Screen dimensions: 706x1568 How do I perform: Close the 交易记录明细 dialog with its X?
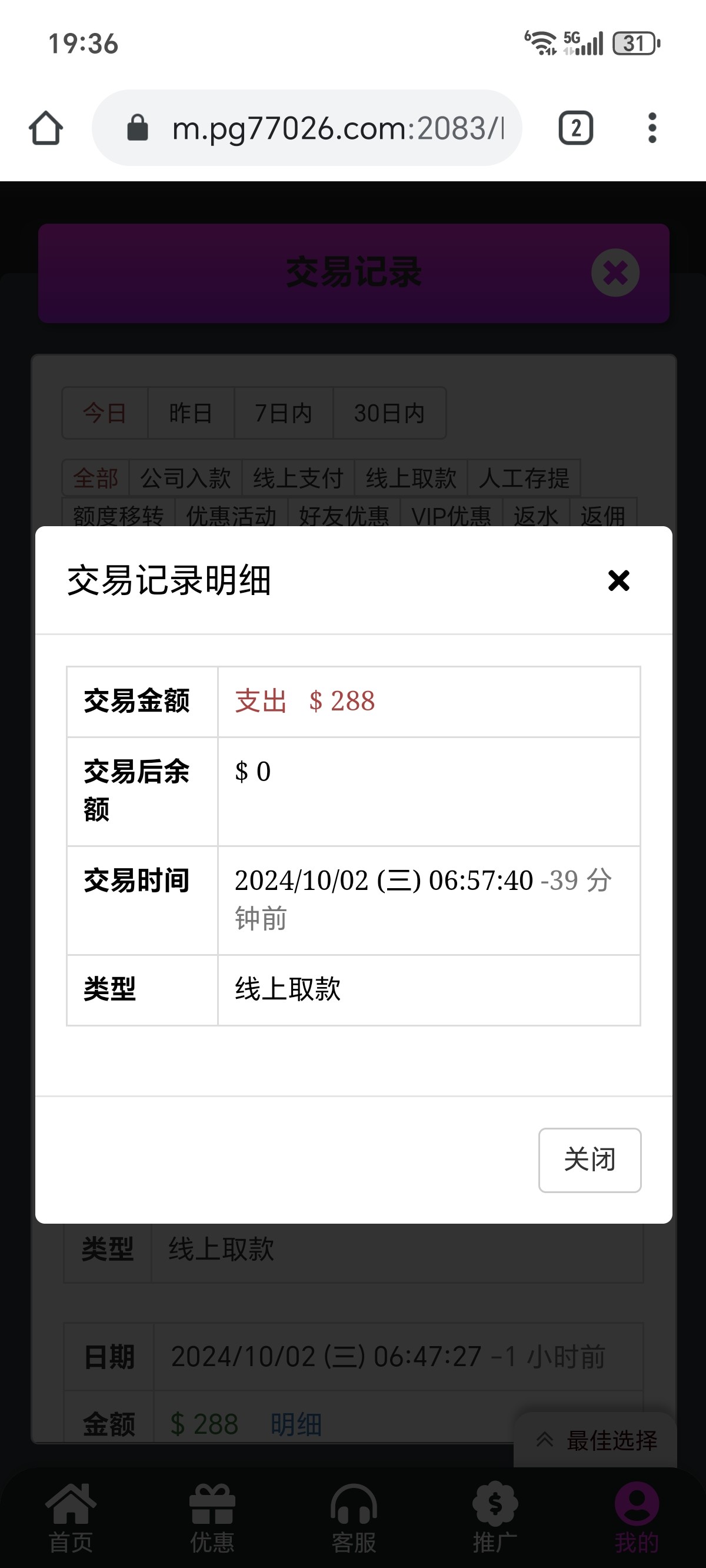pos(618,581)
